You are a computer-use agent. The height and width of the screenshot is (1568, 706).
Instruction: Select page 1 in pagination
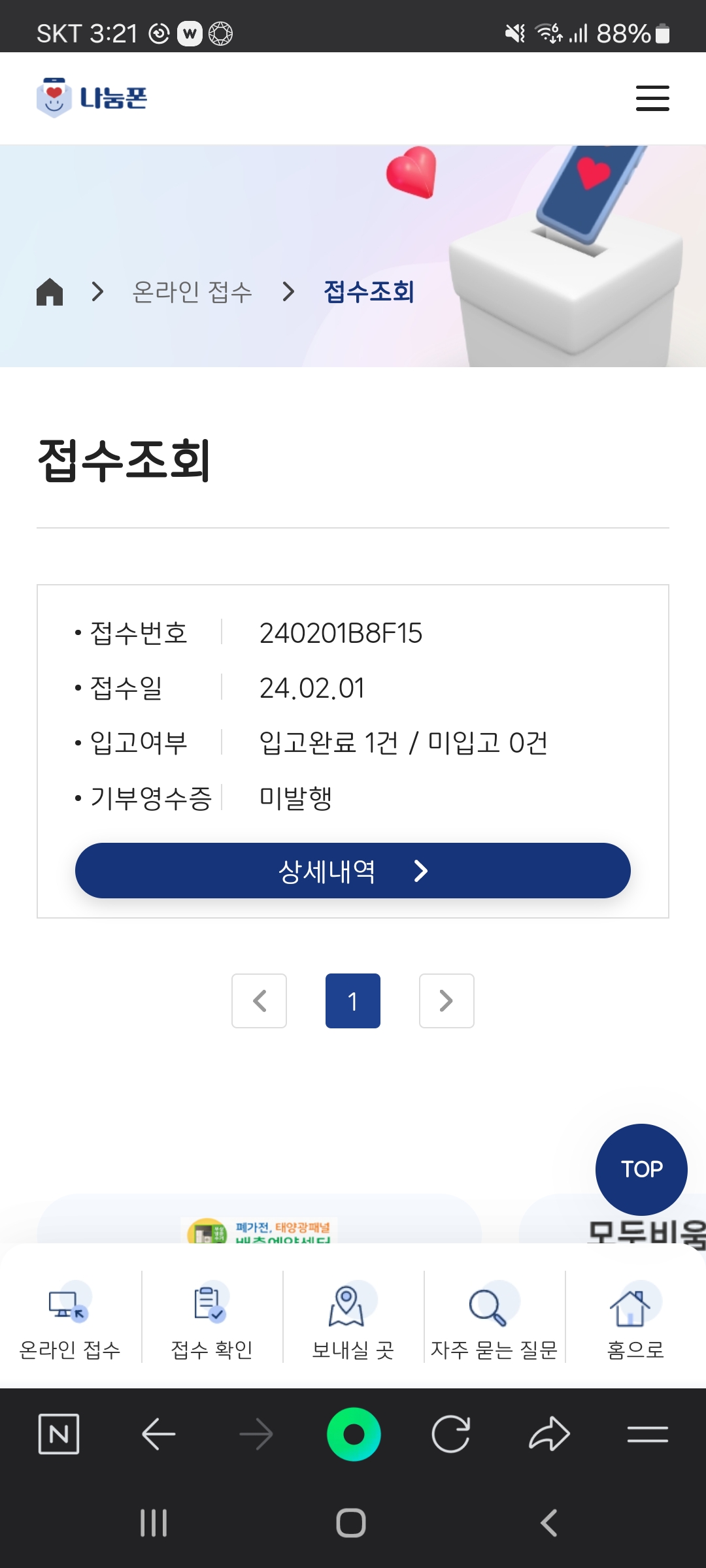[353, 1001]
